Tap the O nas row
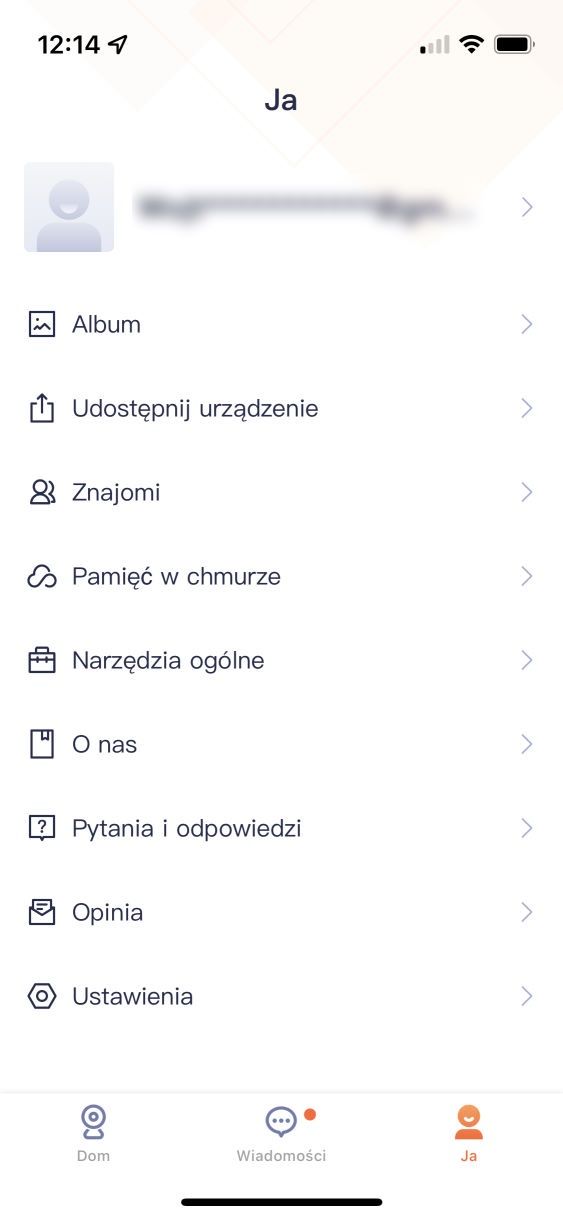The width and height of the screenshot is (563, 1218). [281, 744]
